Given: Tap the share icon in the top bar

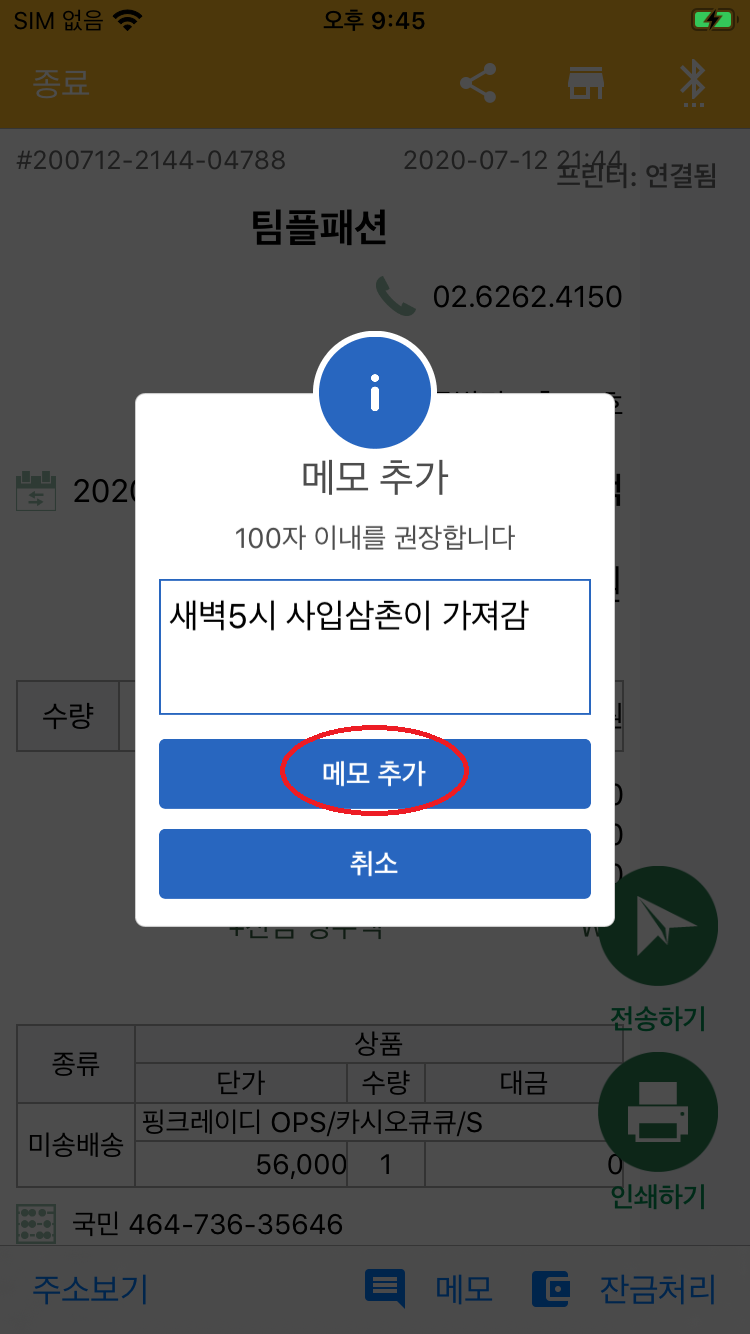Looking at the screenshot, I should click(x=479, y=83).
